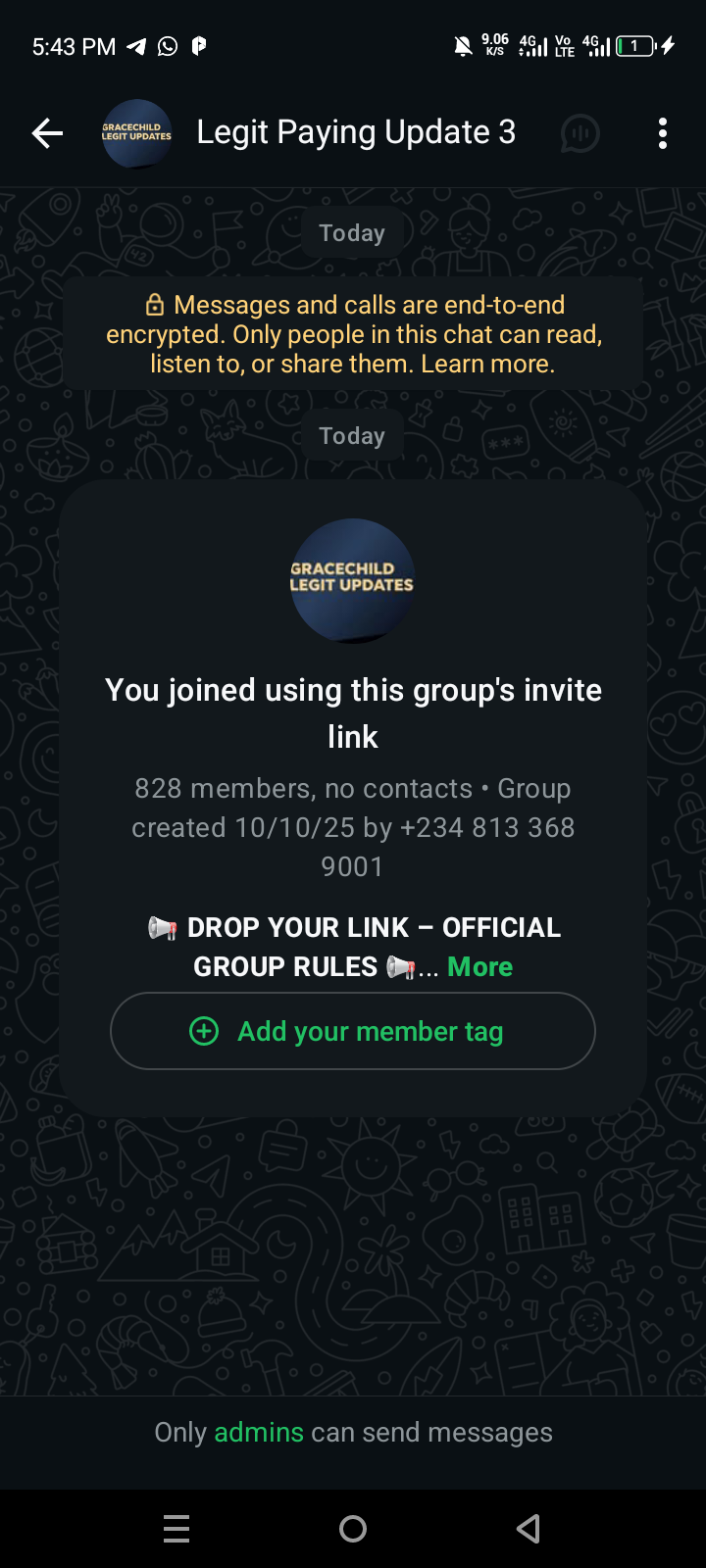Tap the system home button
This screenshot has height=1568, width=706.
point(353,1529)
